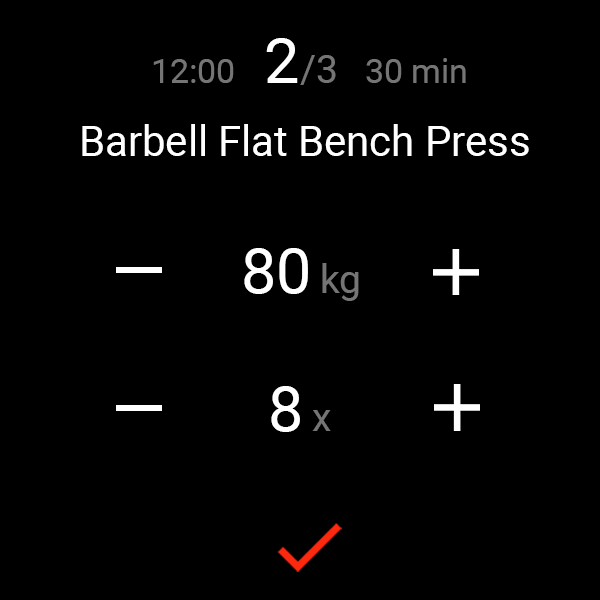
Task: Reduce the repetitions from 8
Action: (x=139, y=408)
